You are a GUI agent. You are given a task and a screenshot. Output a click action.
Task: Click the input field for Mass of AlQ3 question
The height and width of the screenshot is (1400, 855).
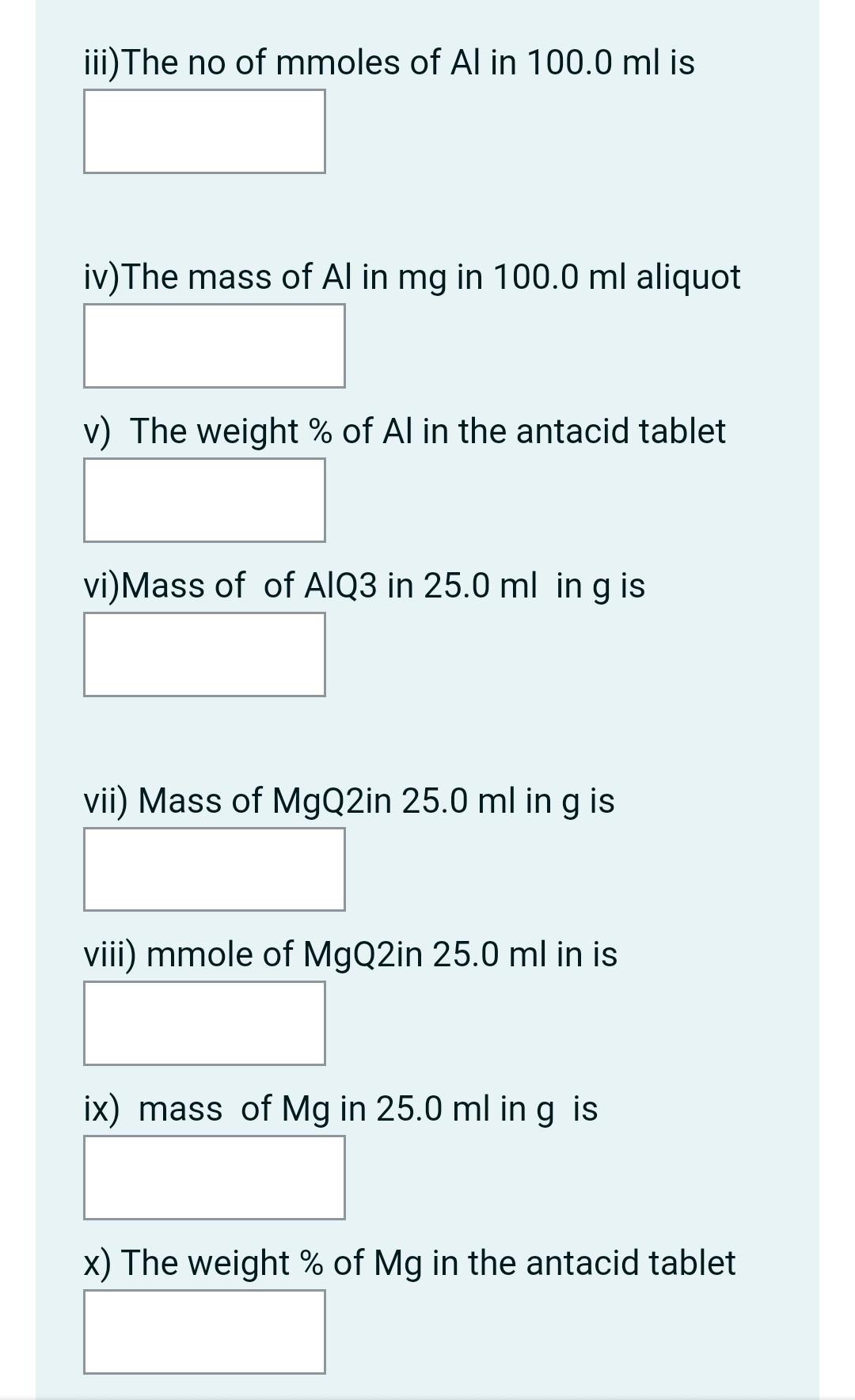tap(203, 654)
